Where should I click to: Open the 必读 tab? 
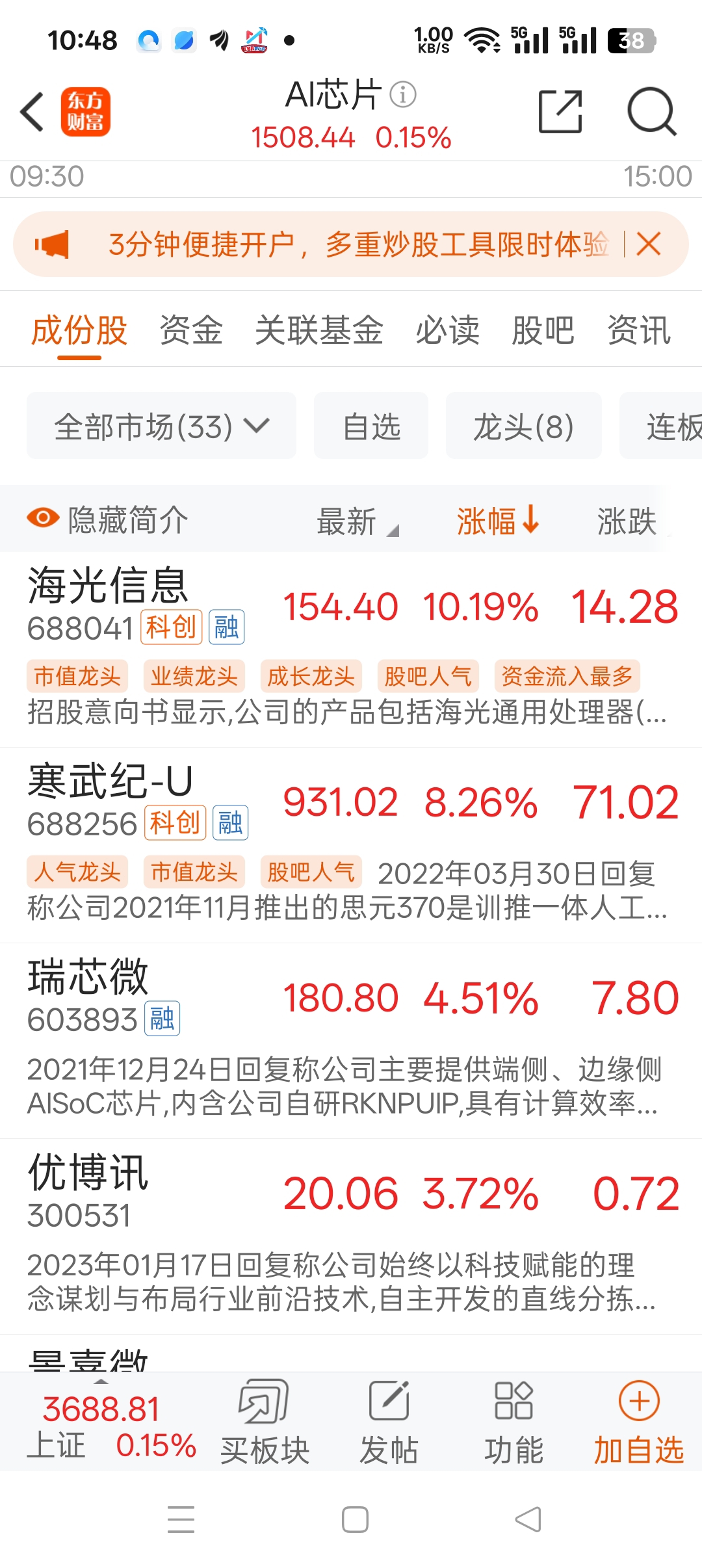click(x=447, y=330)
